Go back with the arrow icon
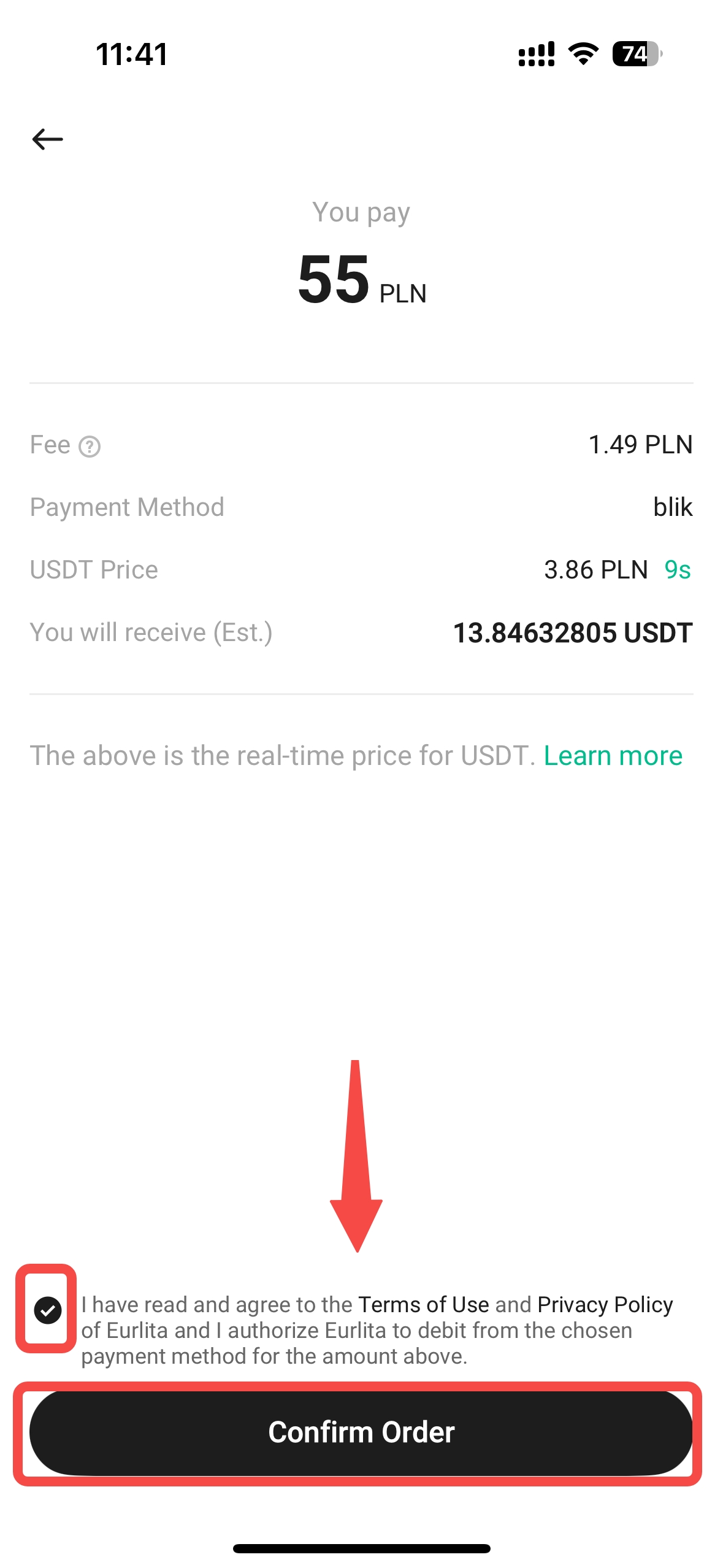 [48, 139]
